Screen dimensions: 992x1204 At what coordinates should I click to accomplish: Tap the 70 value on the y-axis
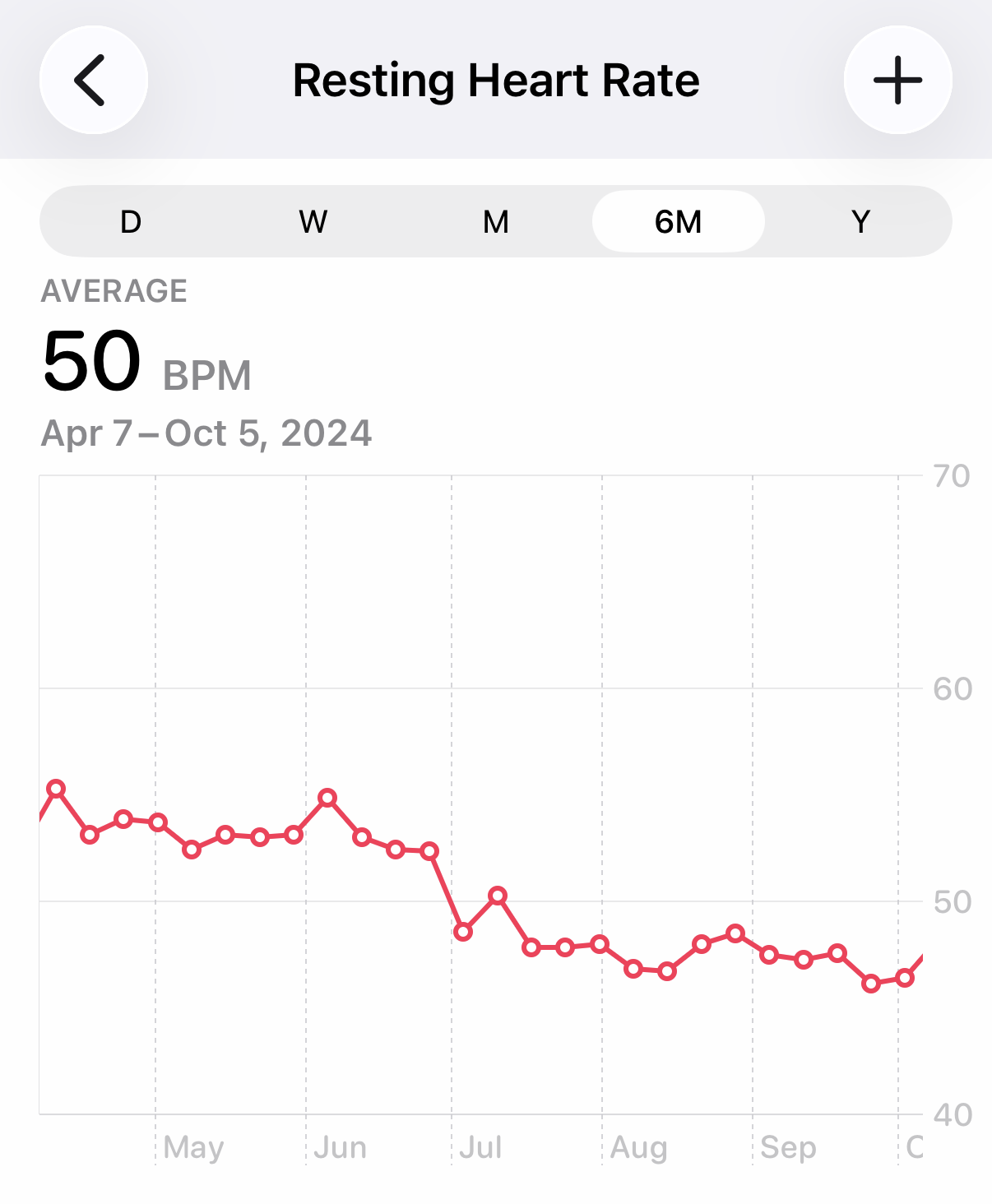(x=953, y=475)
